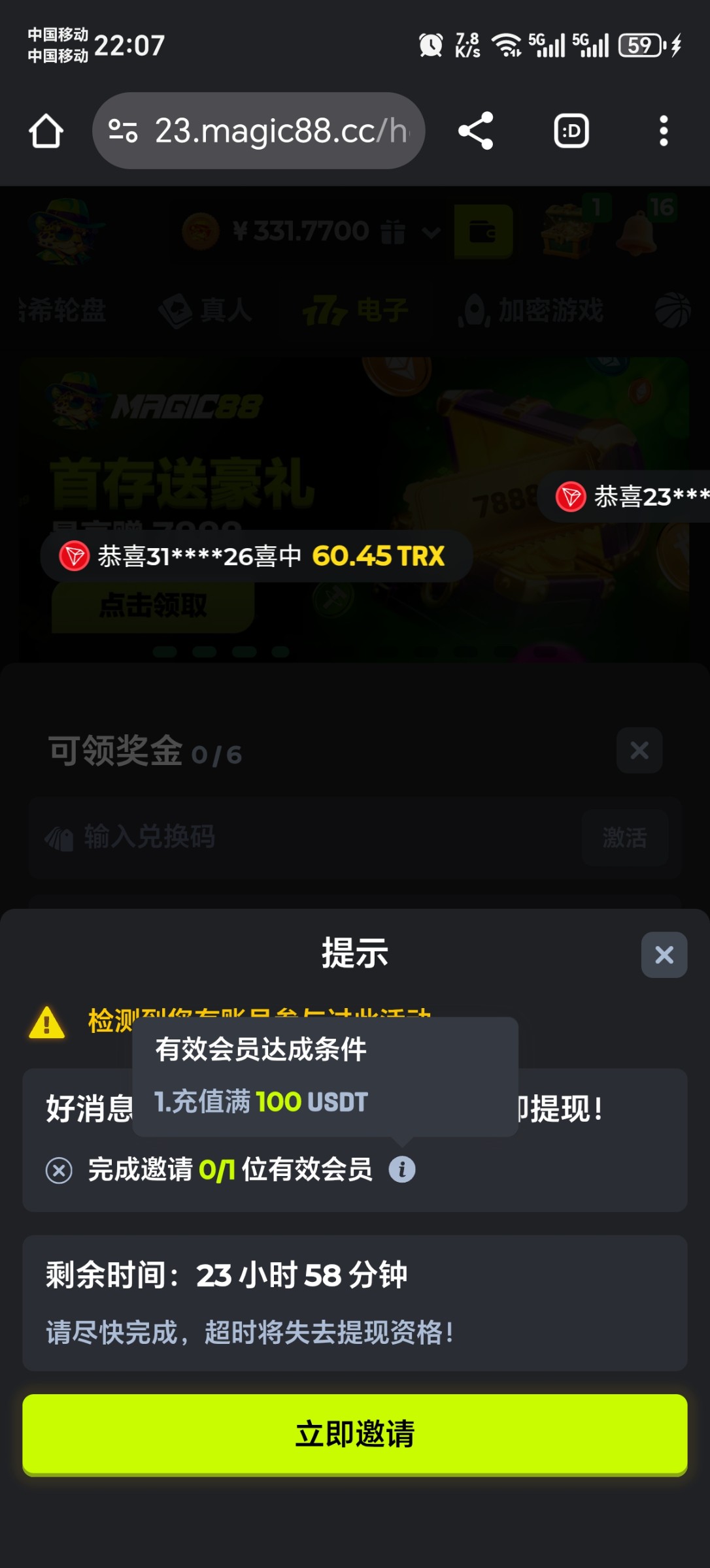
Task: Open the browser overflow menu
Action: click(663, 131)
